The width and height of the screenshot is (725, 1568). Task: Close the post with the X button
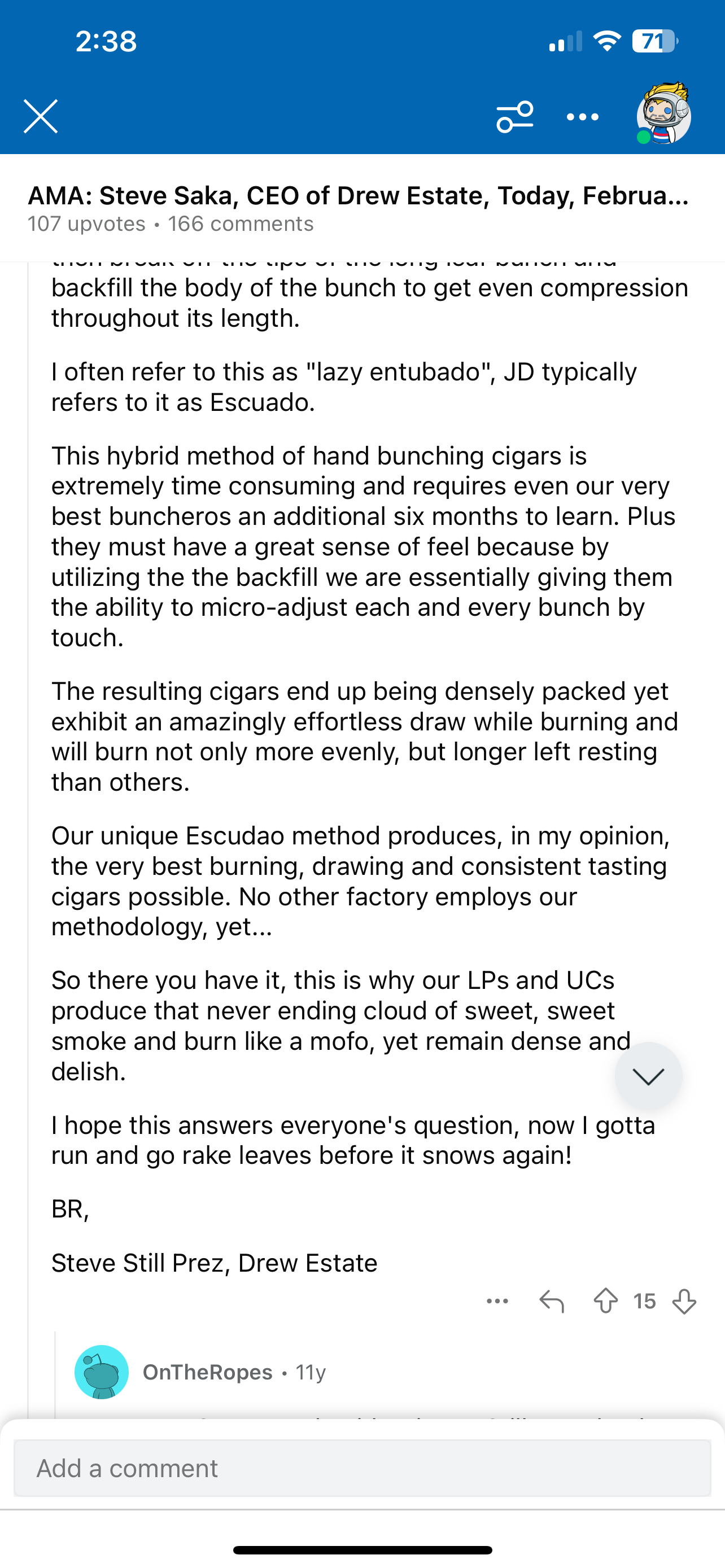41,116
